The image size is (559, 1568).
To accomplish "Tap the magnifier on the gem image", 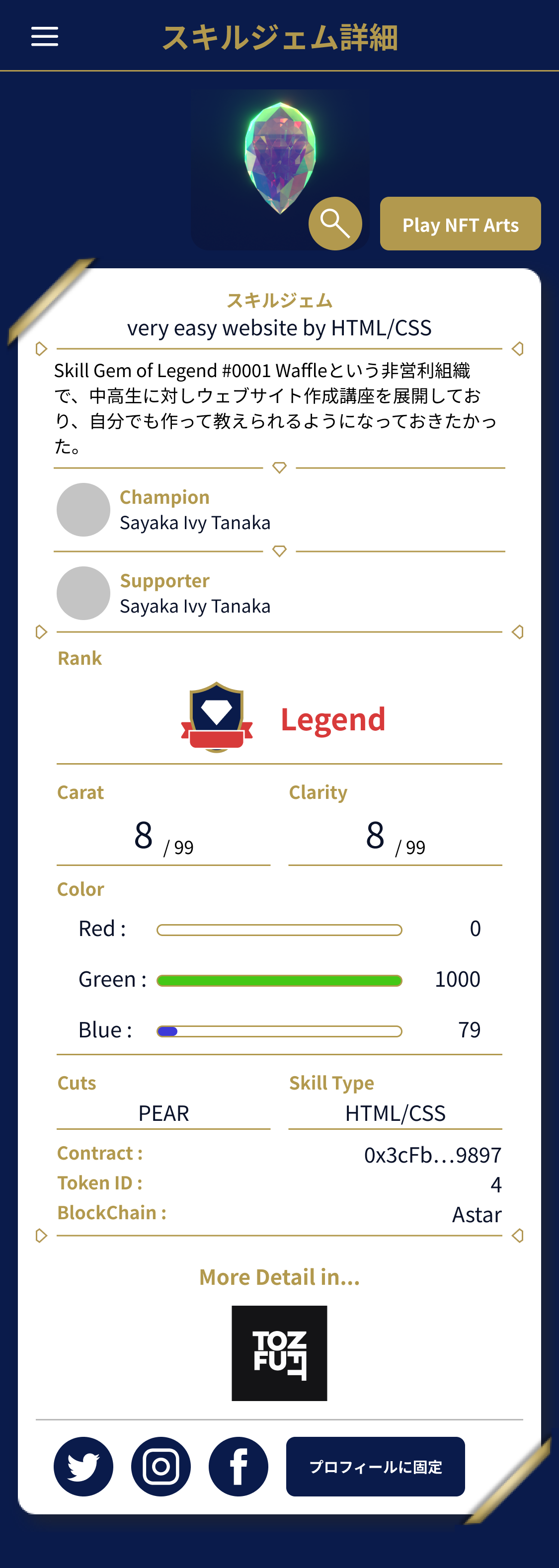I will (335, 224).
